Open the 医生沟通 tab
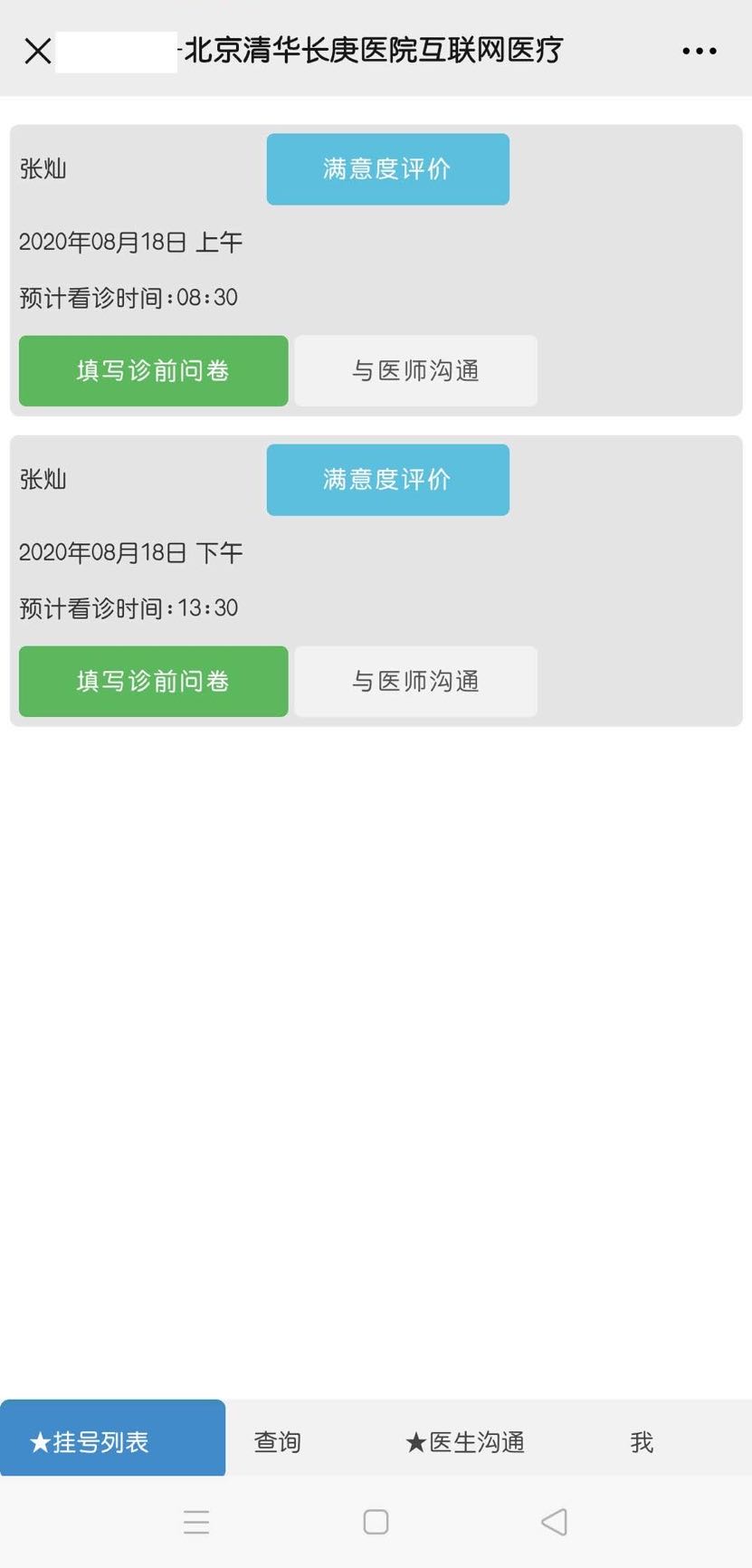This screenshot has height=1568, width=752. (x=465, y=1441)
